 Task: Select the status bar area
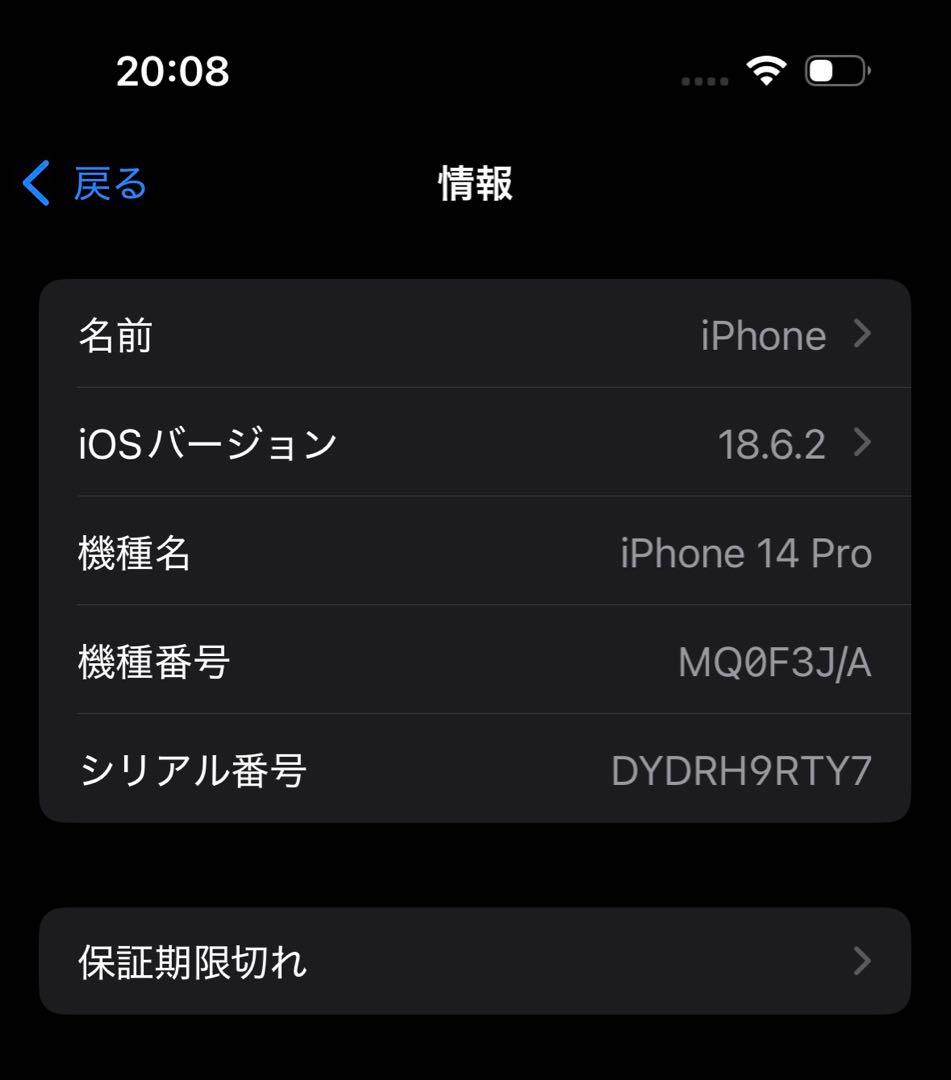tap(475, 70)
